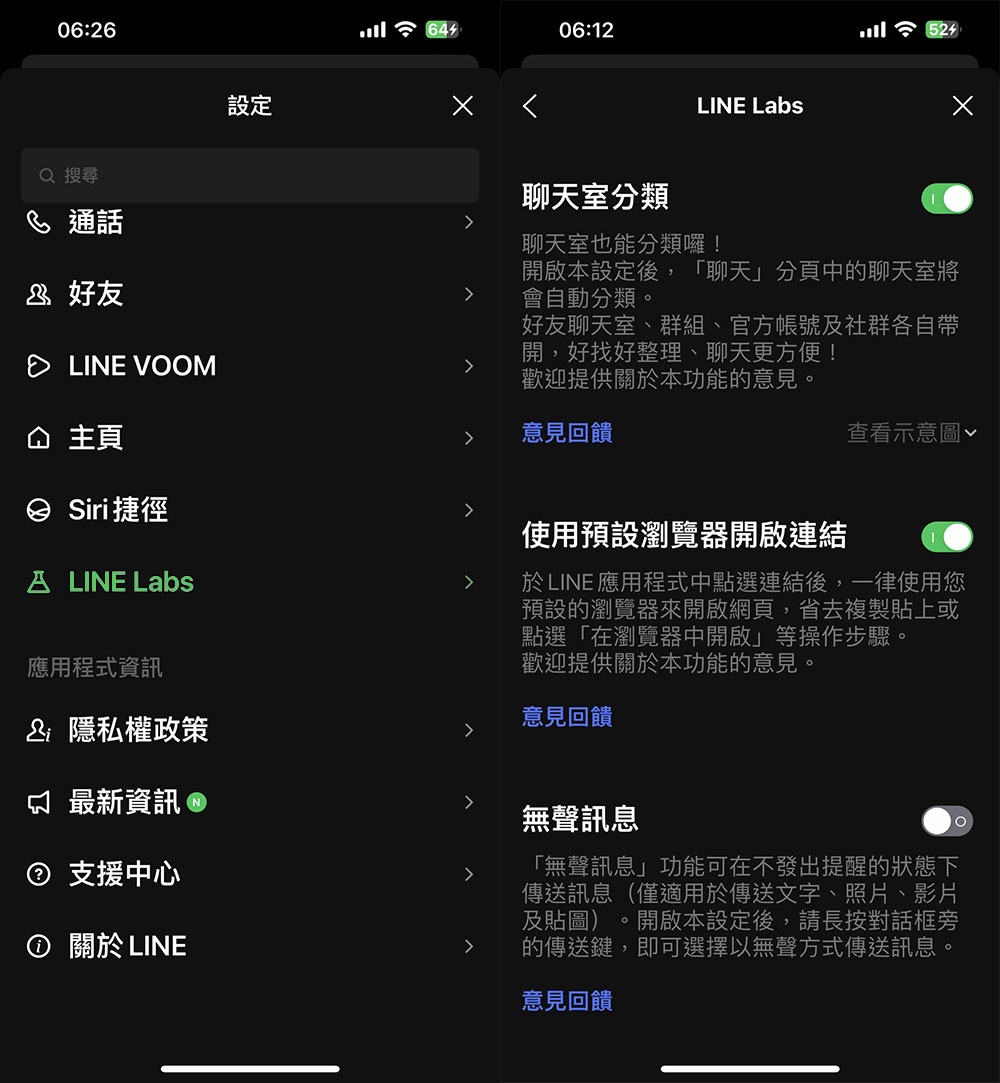Open Siri捷徑 shortcuts
The height and width of the screenshot is (1083, 1000).
(x=250, y=510)
